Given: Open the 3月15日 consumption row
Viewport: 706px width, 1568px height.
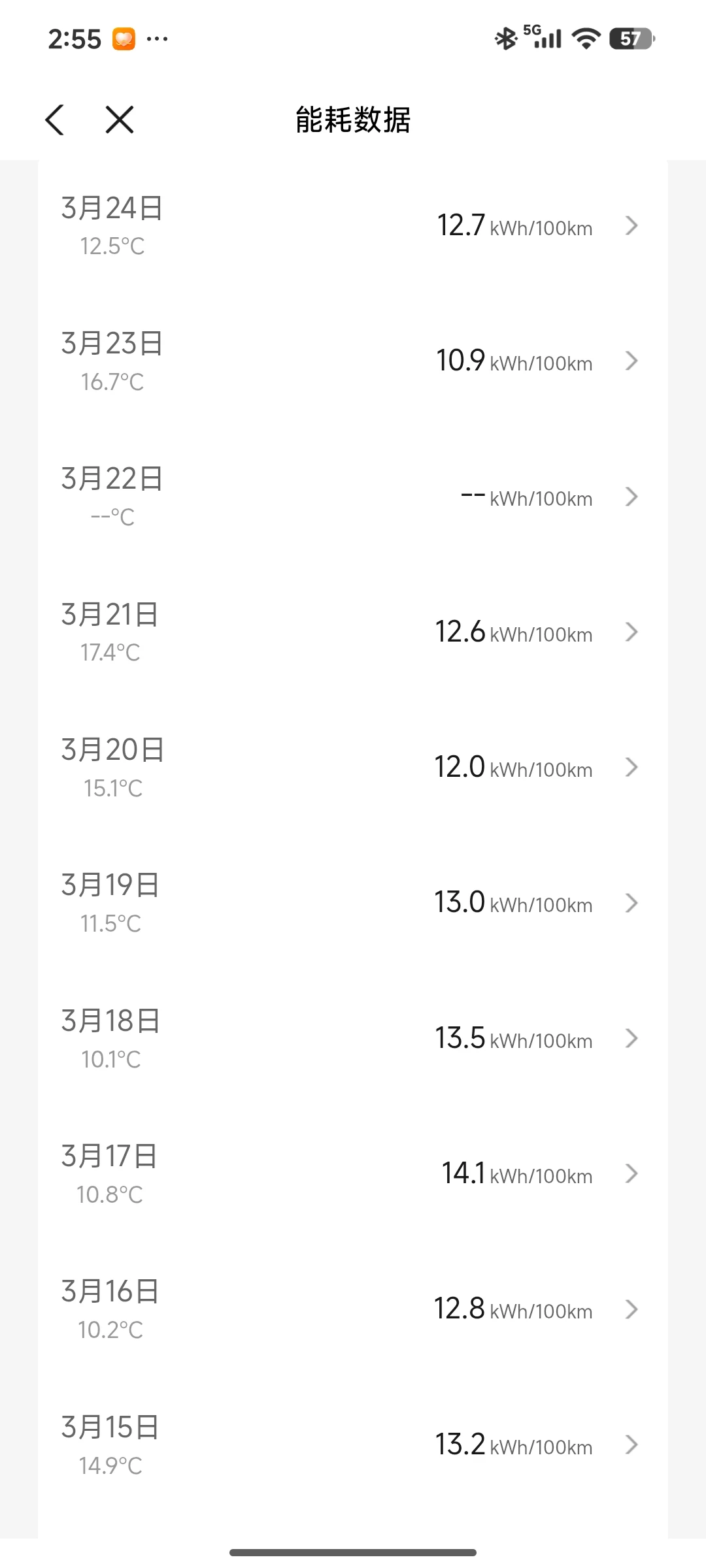Looking at the screenshot, I should tap(353, 1445).
